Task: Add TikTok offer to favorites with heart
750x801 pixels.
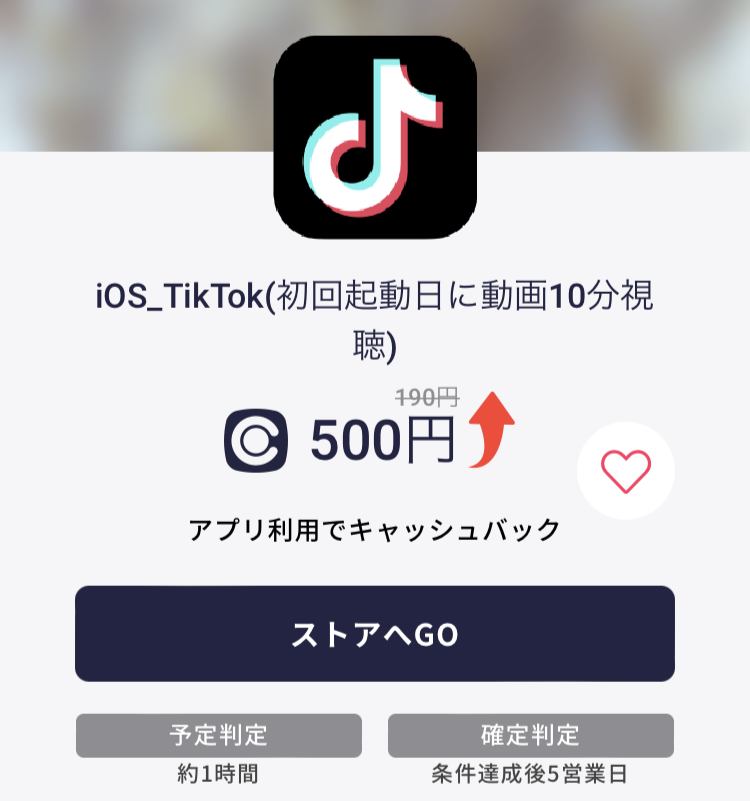Action: click(x=626, y=471)
